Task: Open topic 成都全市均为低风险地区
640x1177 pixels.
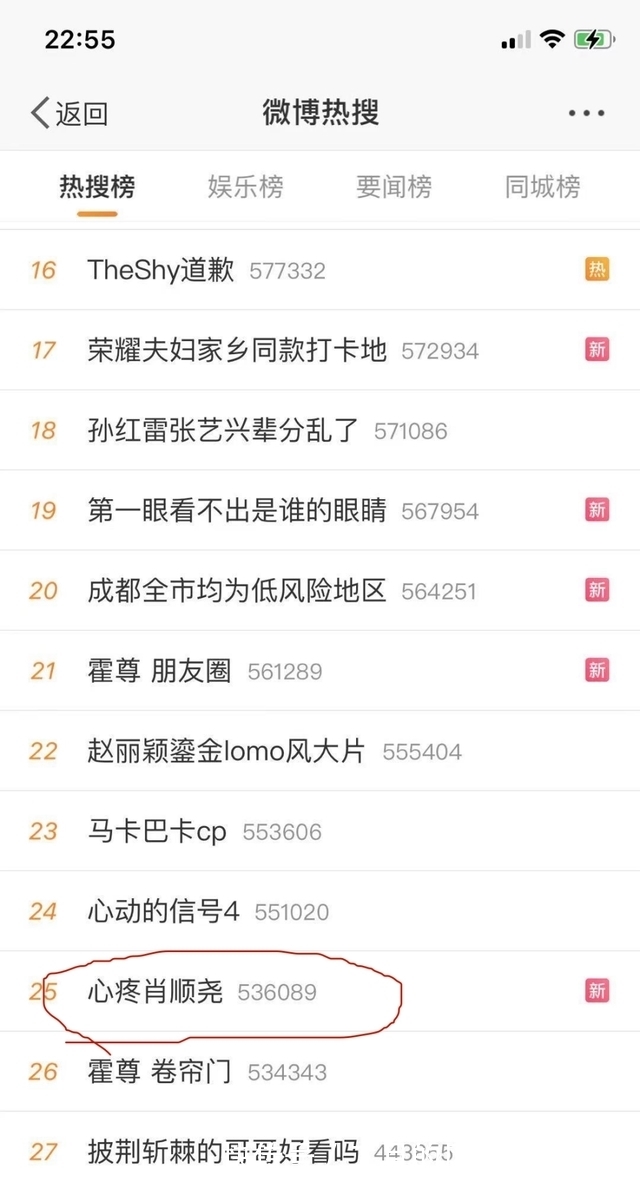Action: click(x=237, y=590)
